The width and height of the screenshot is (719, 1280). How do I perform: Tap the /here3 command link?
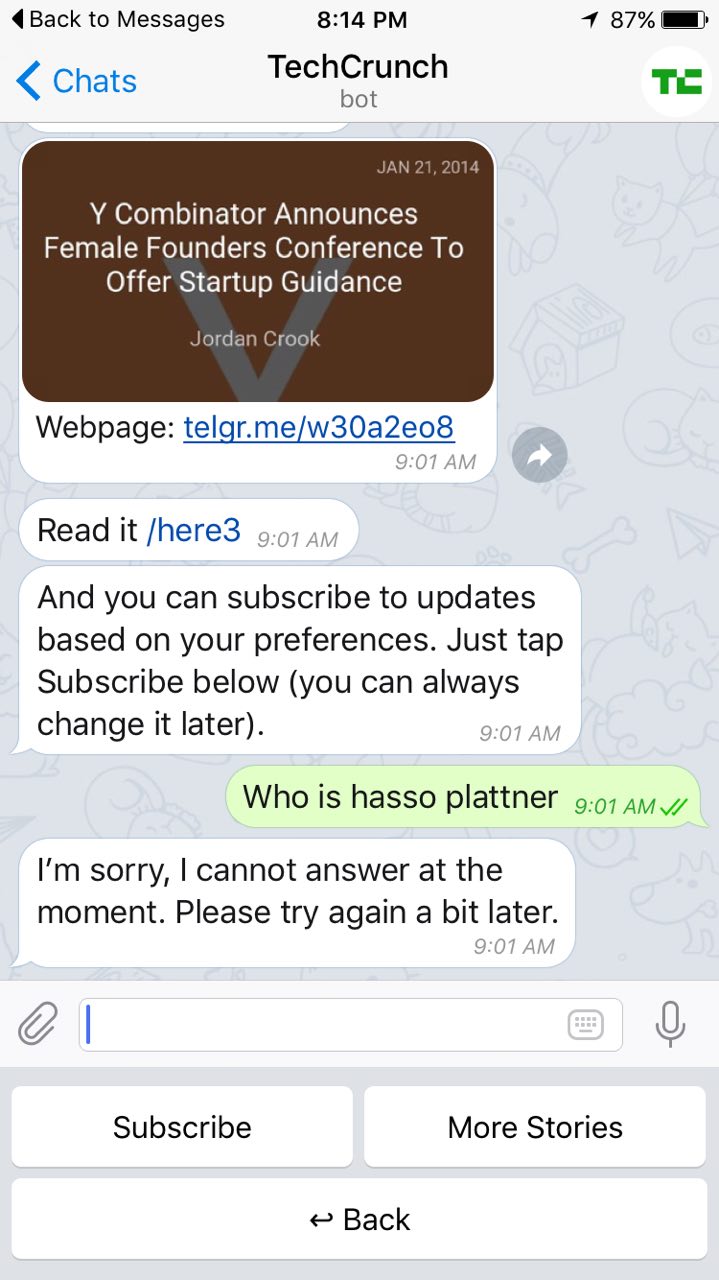tap(194, 530)
